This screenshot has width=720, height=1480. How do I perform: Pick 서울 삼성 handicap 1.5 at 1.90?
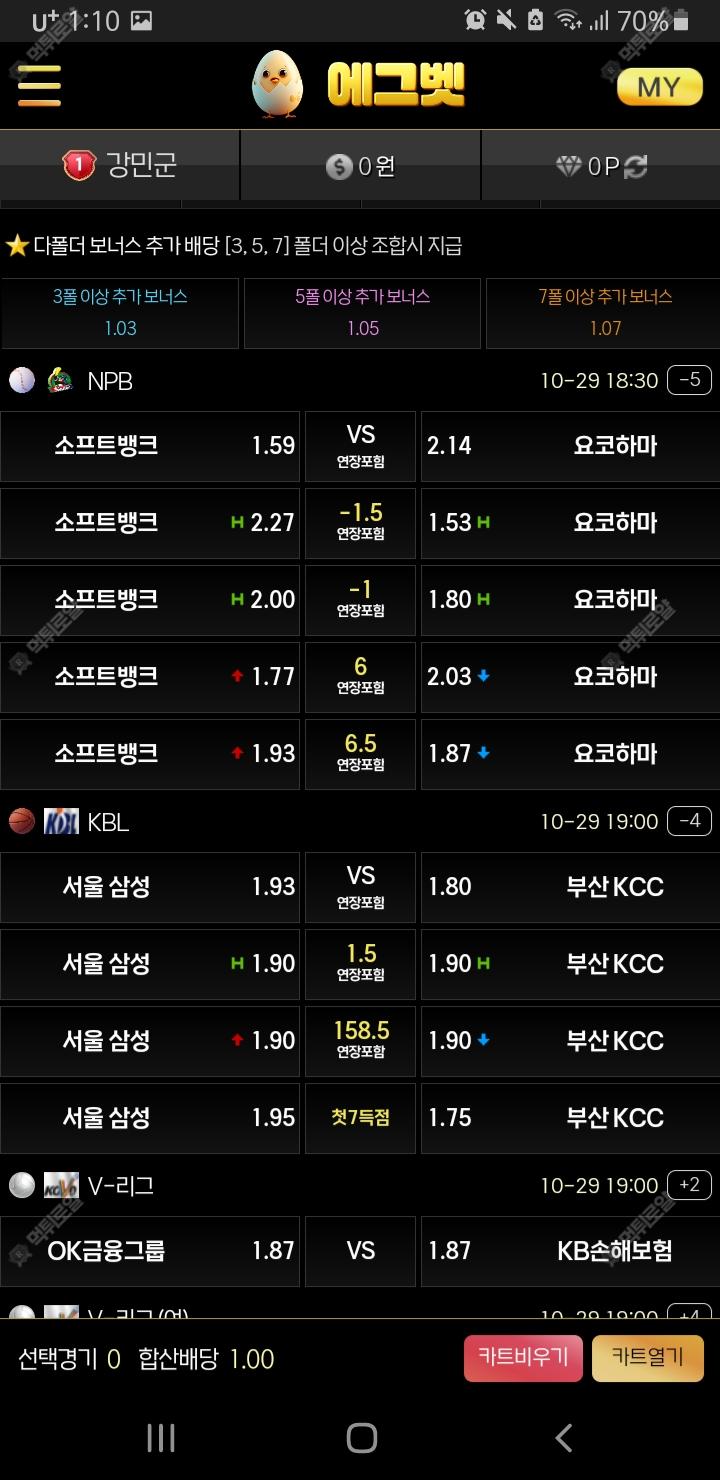click(150, 964)
